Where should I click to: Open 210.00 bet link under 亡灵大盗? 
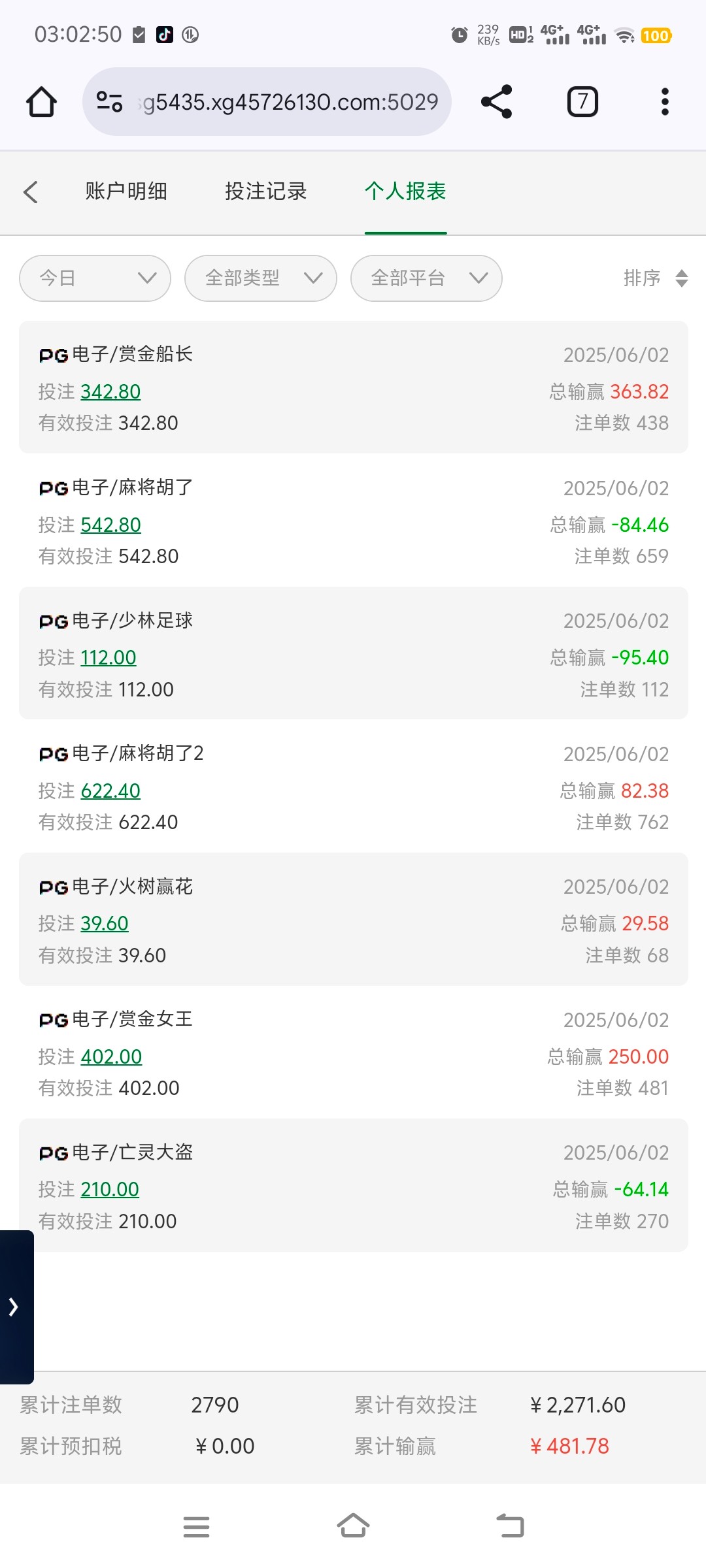(110, 1189)
